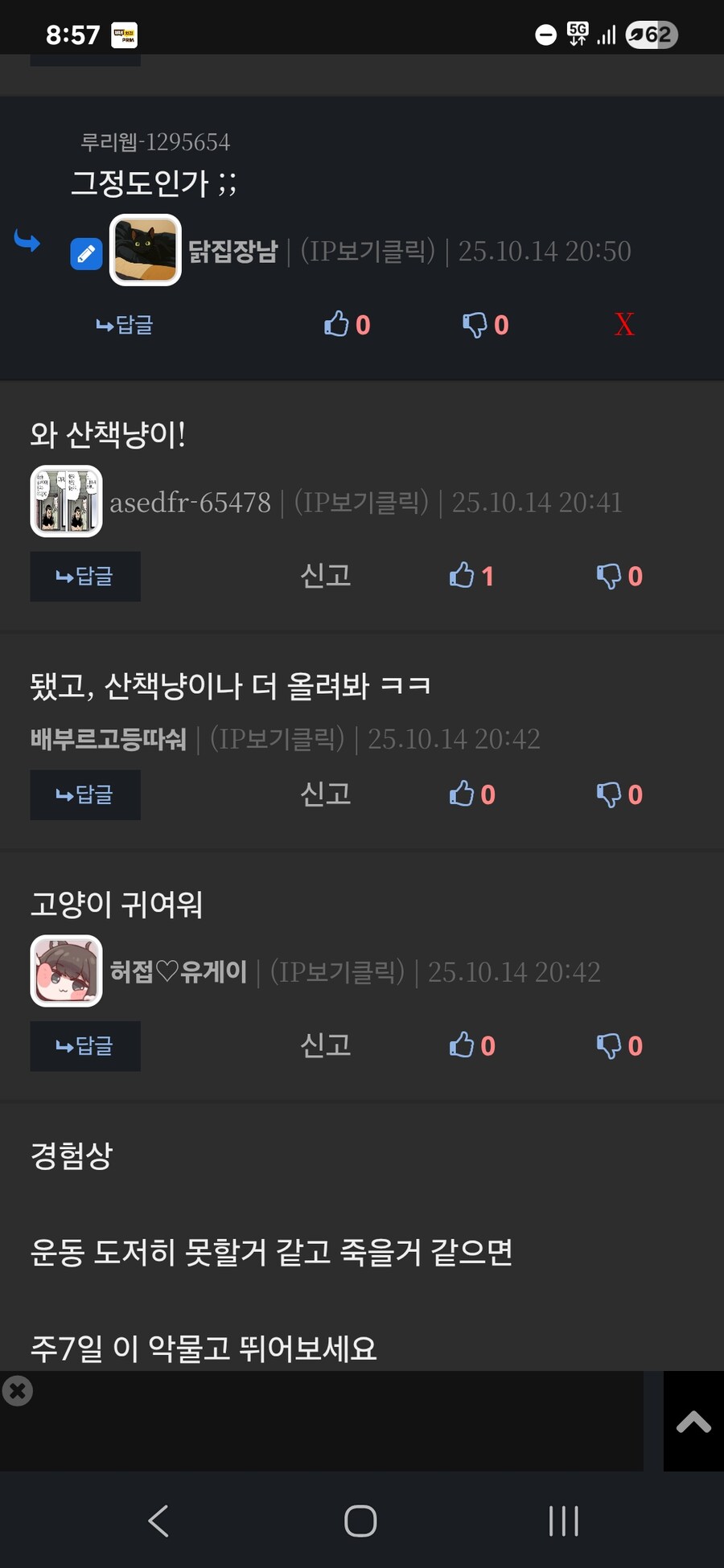Screen dimensions: 724x1568
Task: Jump to top with up arrow
Action: (x=693, y=1422)
